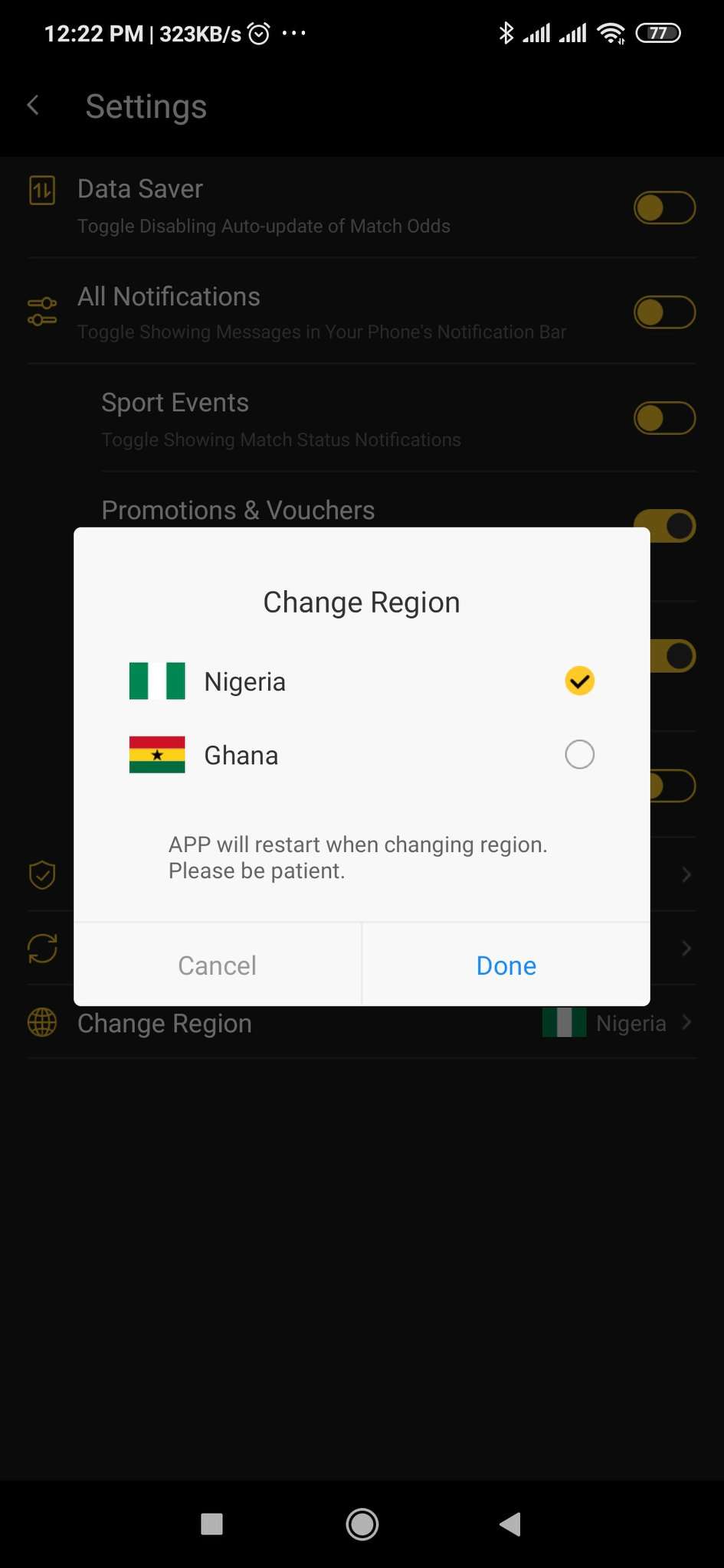724x1568 pixels.
Task: Select Nigeria as the region
Action: tap(579, 681)
